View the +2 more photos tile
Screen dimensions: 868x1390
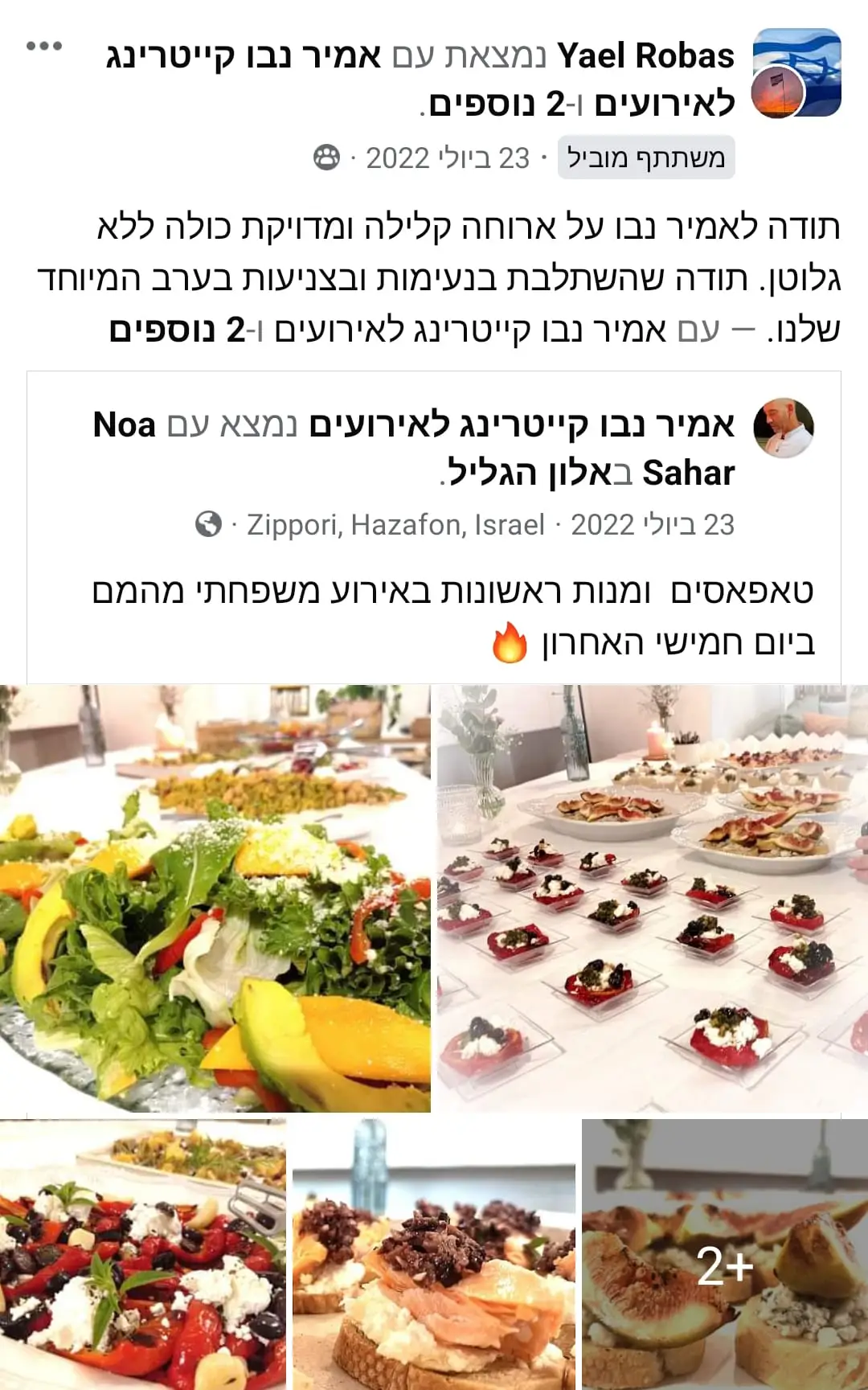point(725,1254)
